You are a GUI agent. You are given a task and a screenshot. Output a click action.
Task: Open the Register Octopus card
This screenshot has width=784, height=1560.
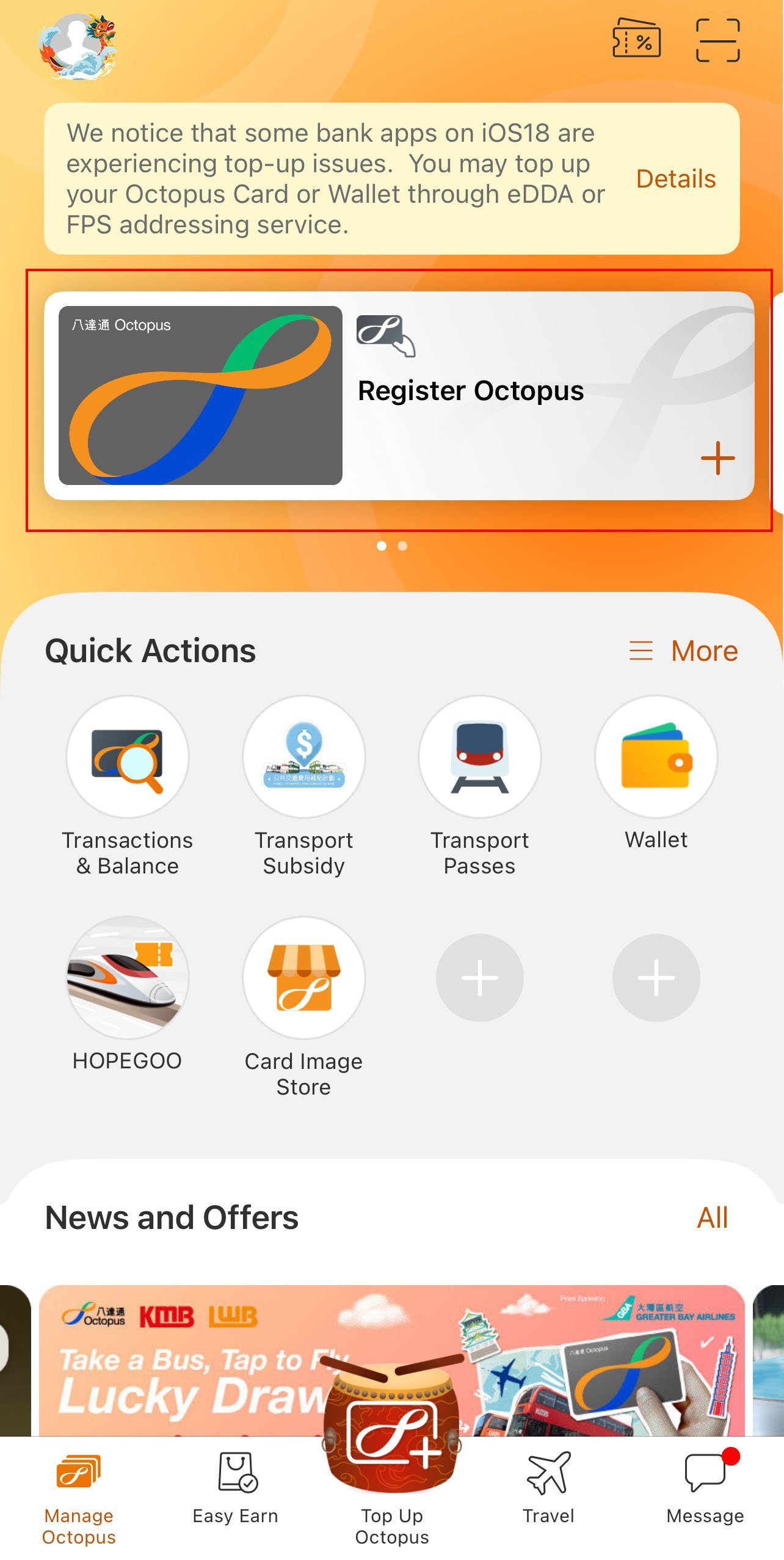coord(399,395)
